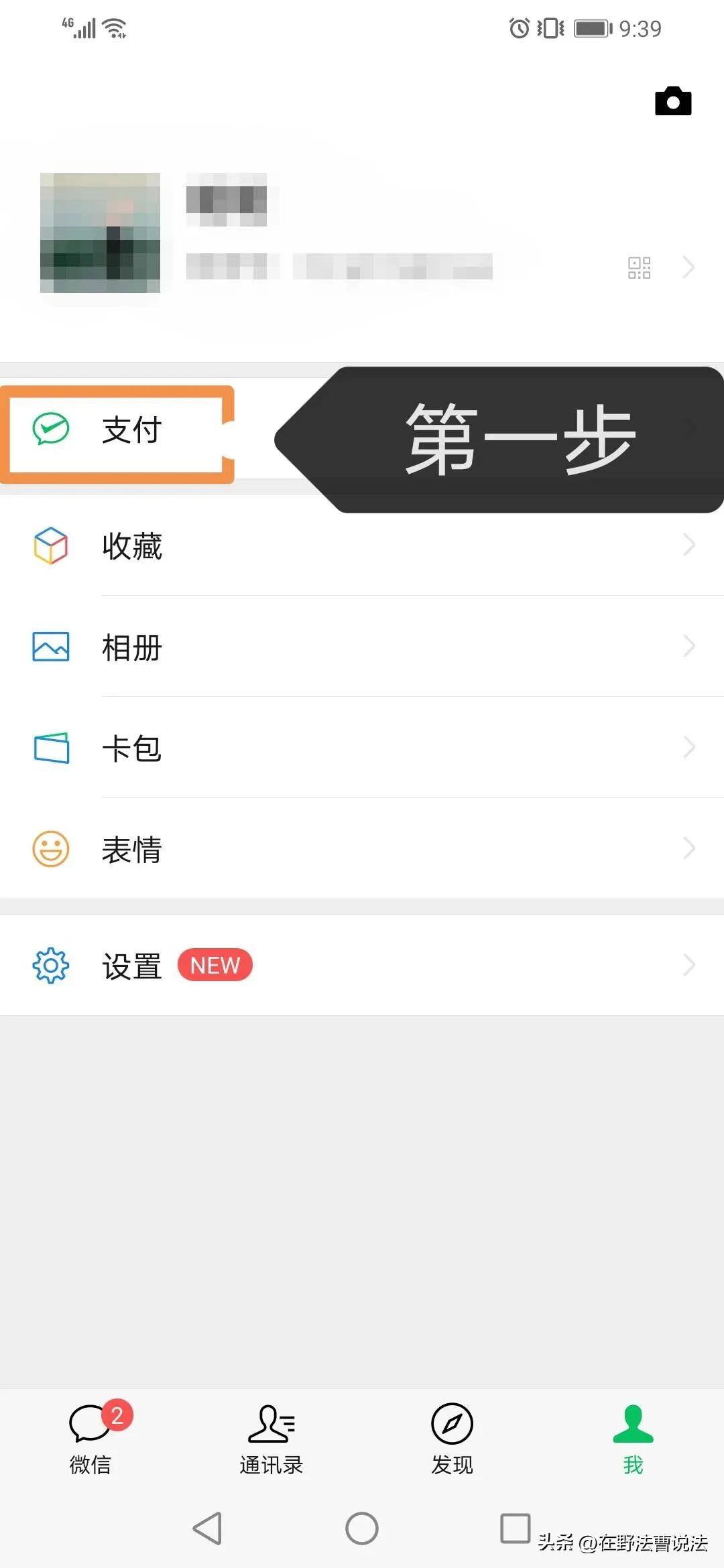Expand the 收藏 row chevron

coord(690,545)
